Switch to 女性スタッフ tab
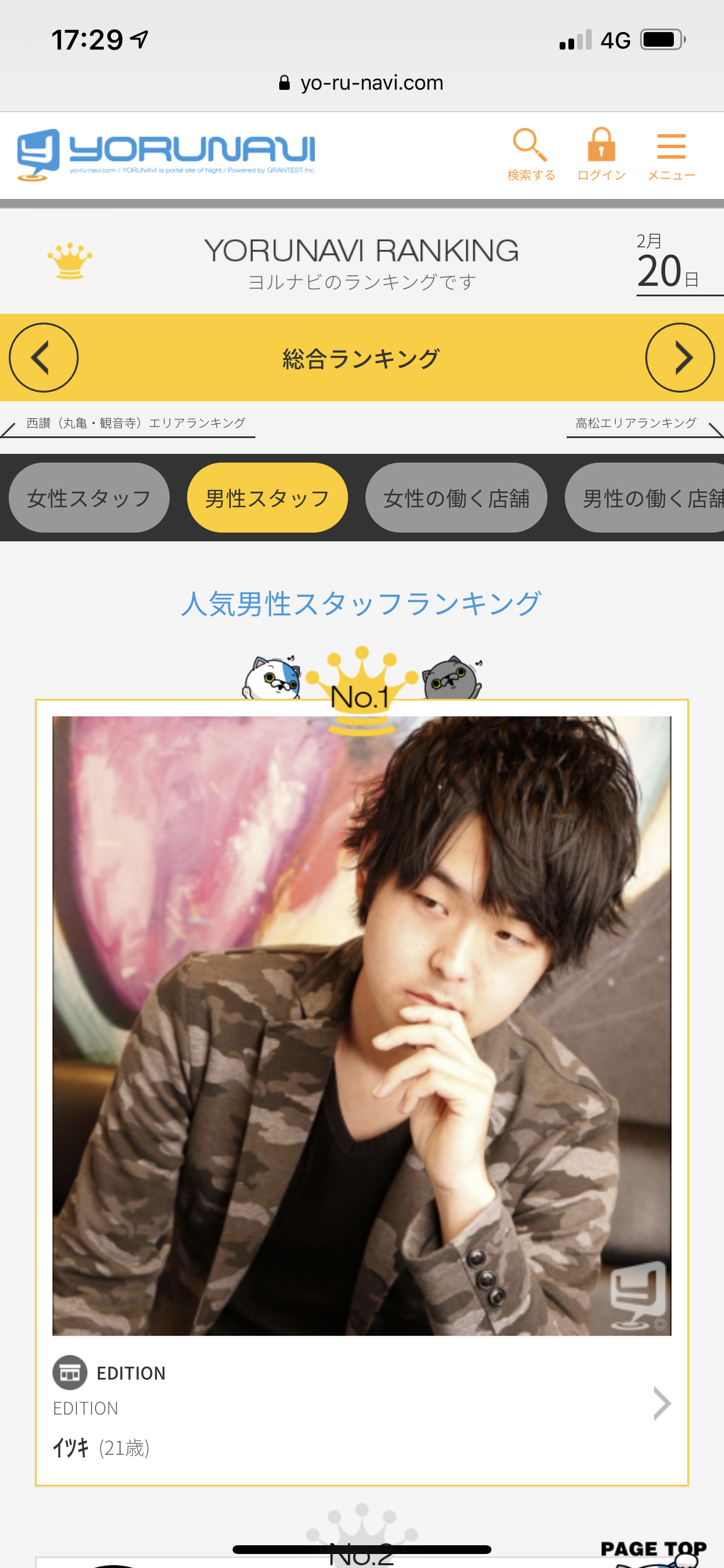 click(89, 498)
